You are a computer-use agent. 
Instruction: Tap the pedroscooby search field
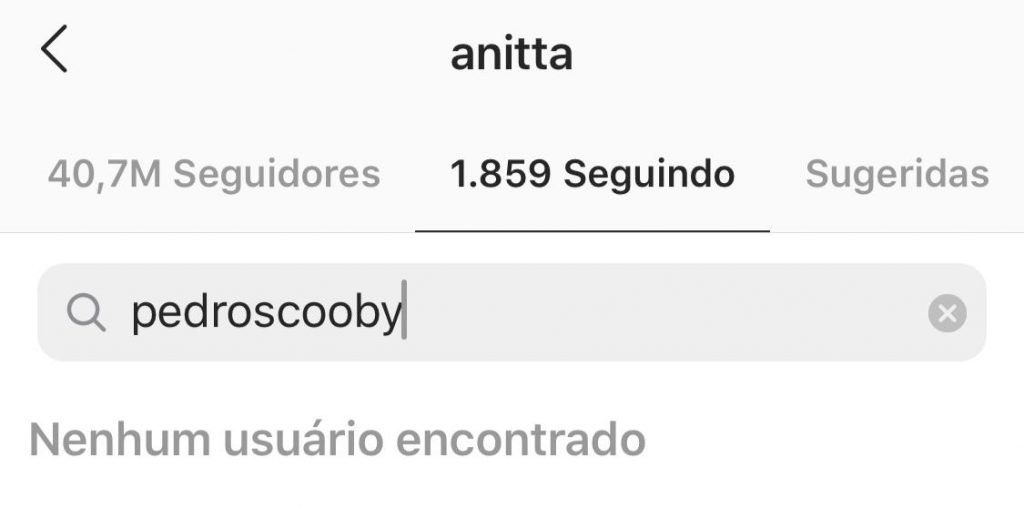click(x=500, y=314)
